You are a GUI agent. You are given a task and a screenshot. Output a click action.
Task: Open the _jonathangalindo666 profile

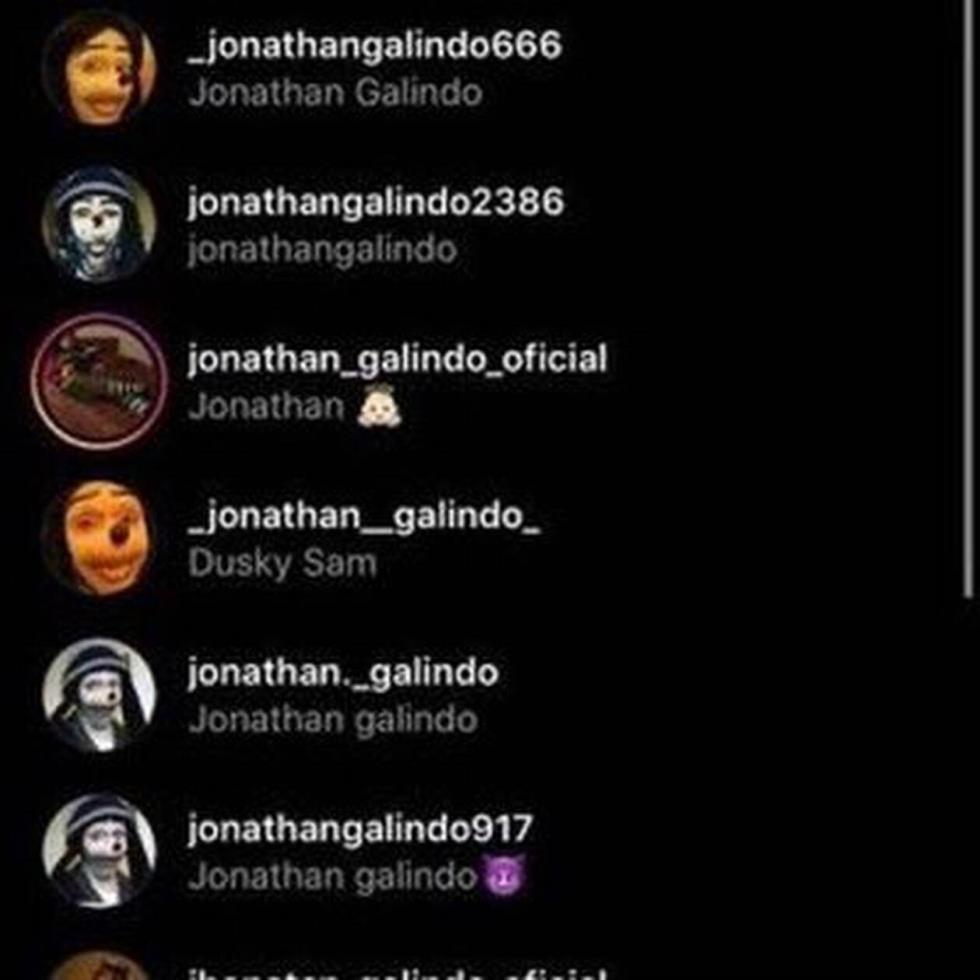click(375, 47)
